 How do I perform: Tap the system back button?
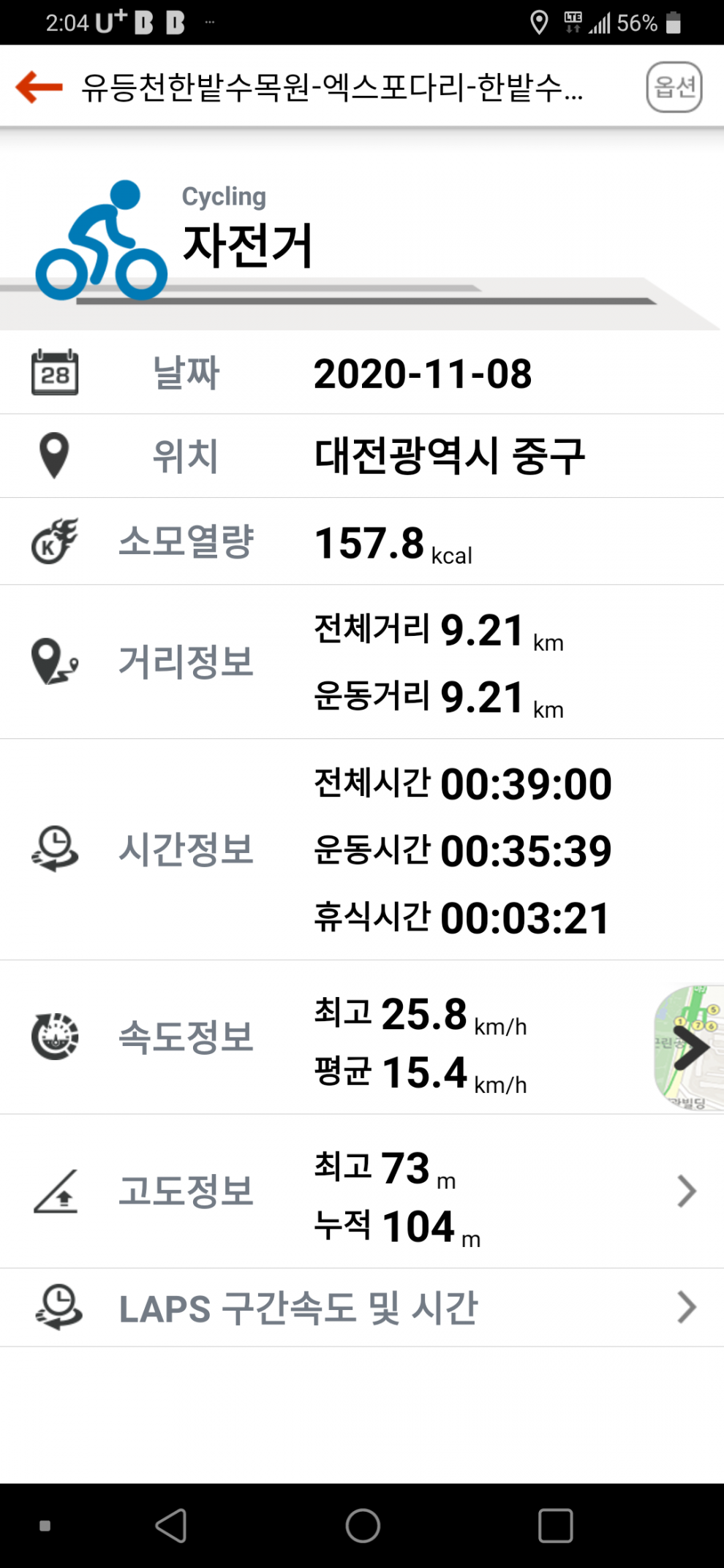[172, 1526]
